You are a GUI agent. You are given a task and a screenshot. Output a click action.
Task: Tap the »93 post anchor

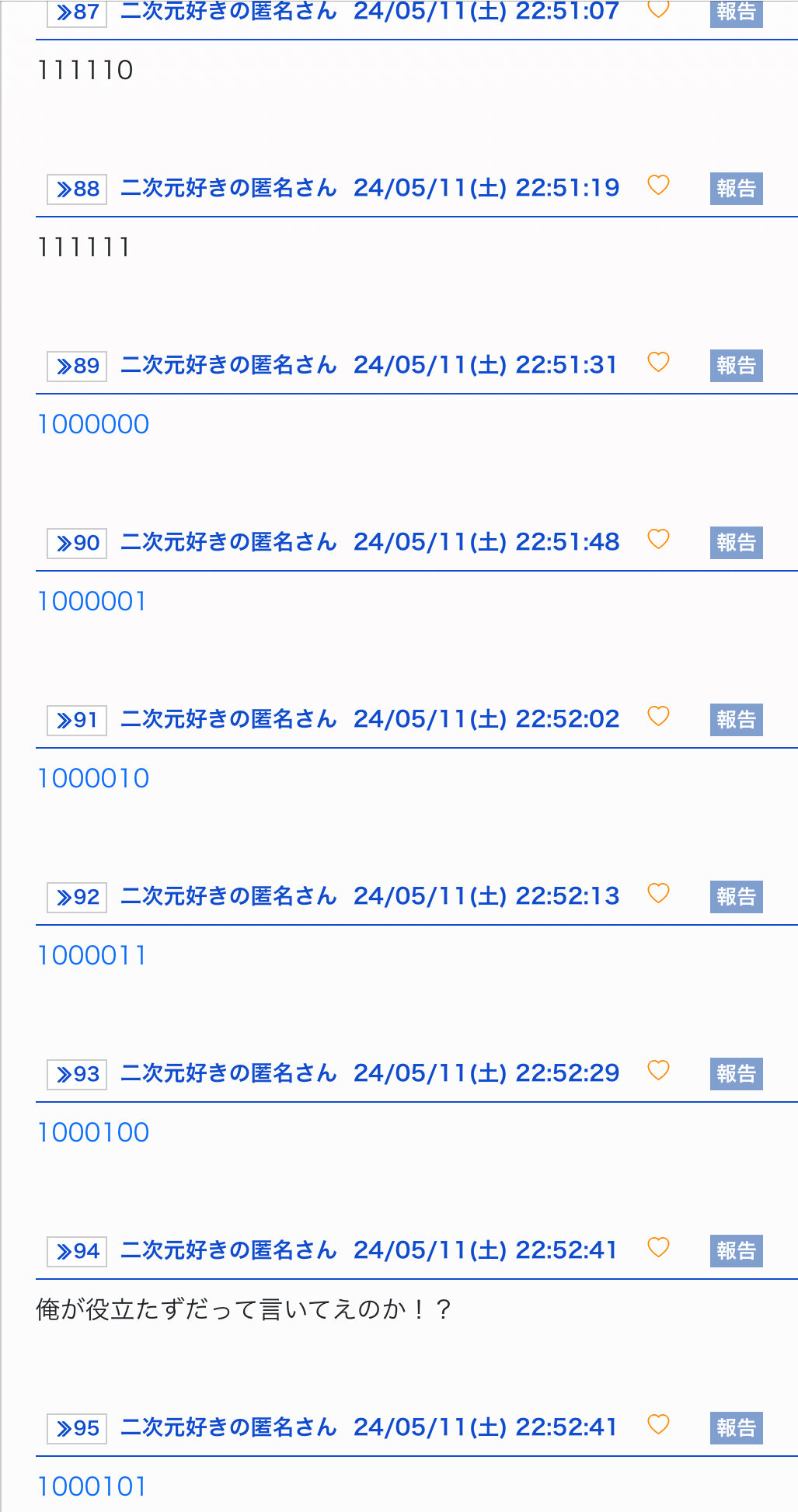tap(77, 1074)
